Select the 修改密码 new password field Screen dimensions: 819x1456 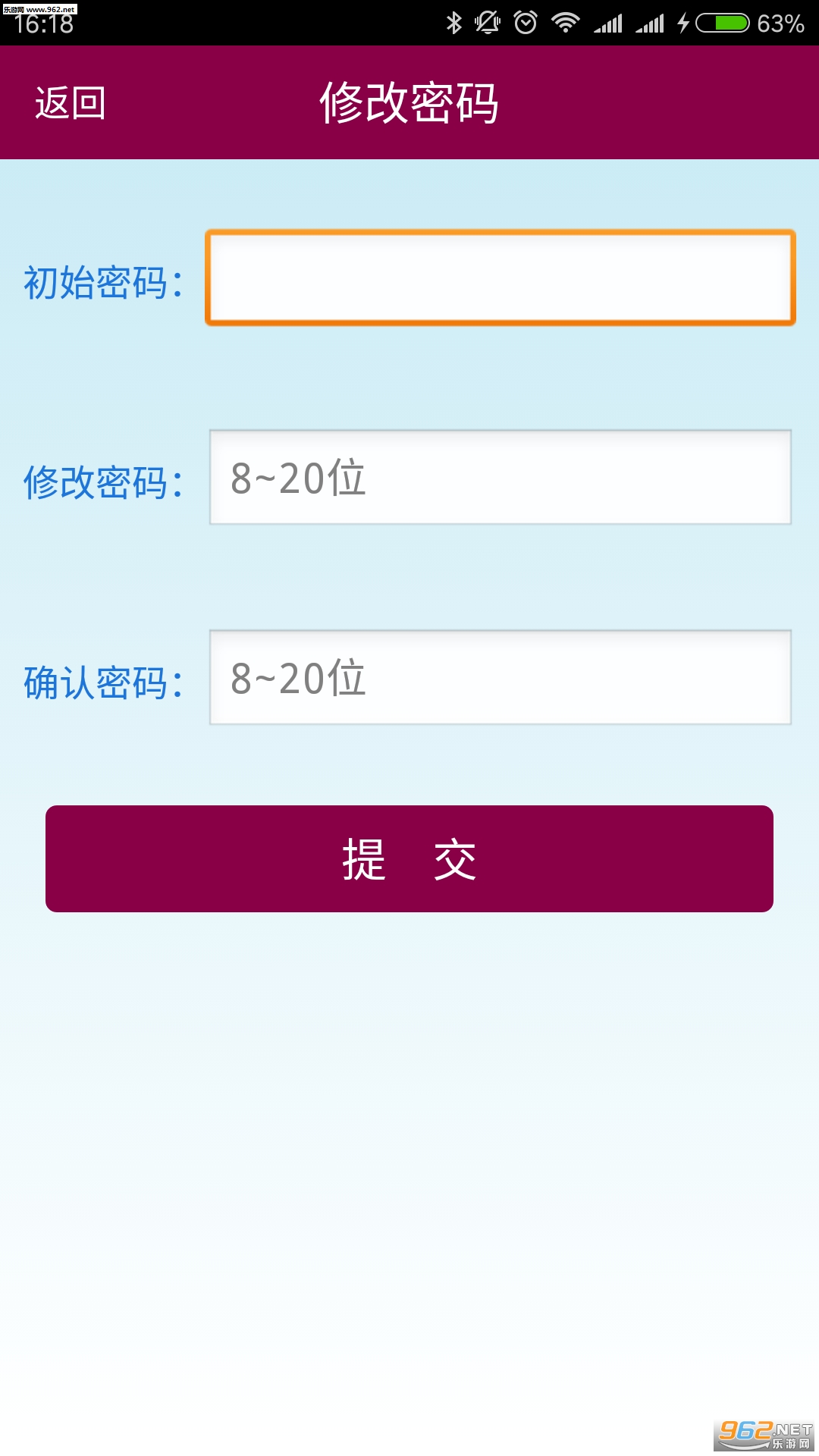tap(500, 478)
